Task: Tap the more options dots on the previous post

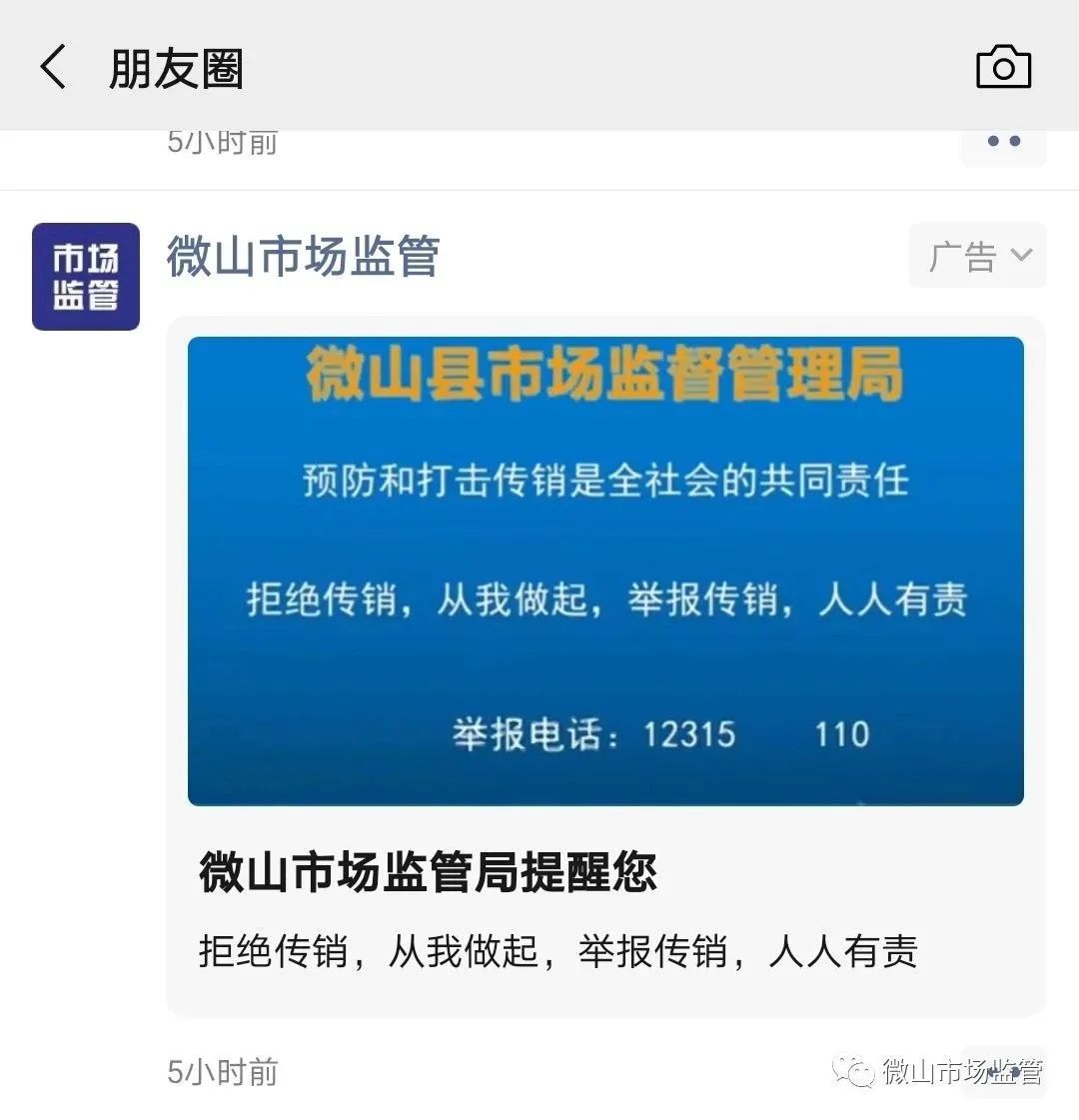Action: pyautogui.click(x=1003, y=143)
